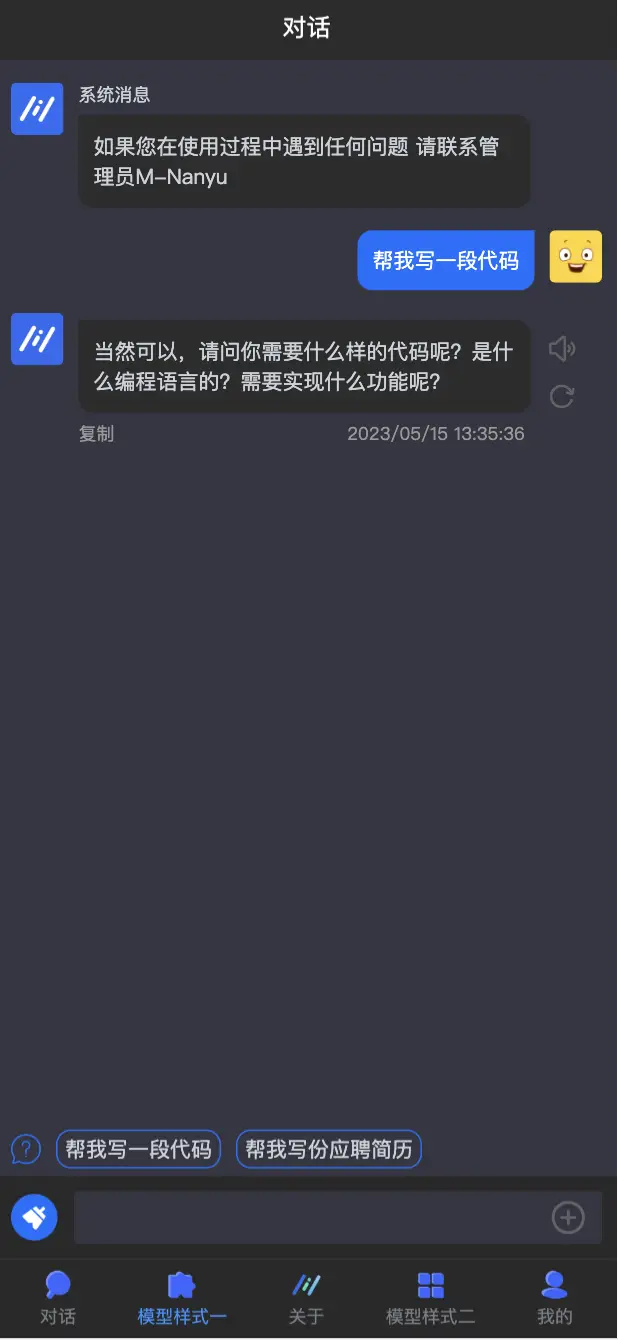Tap the plus icon in the input box

tap(568, 1217)
